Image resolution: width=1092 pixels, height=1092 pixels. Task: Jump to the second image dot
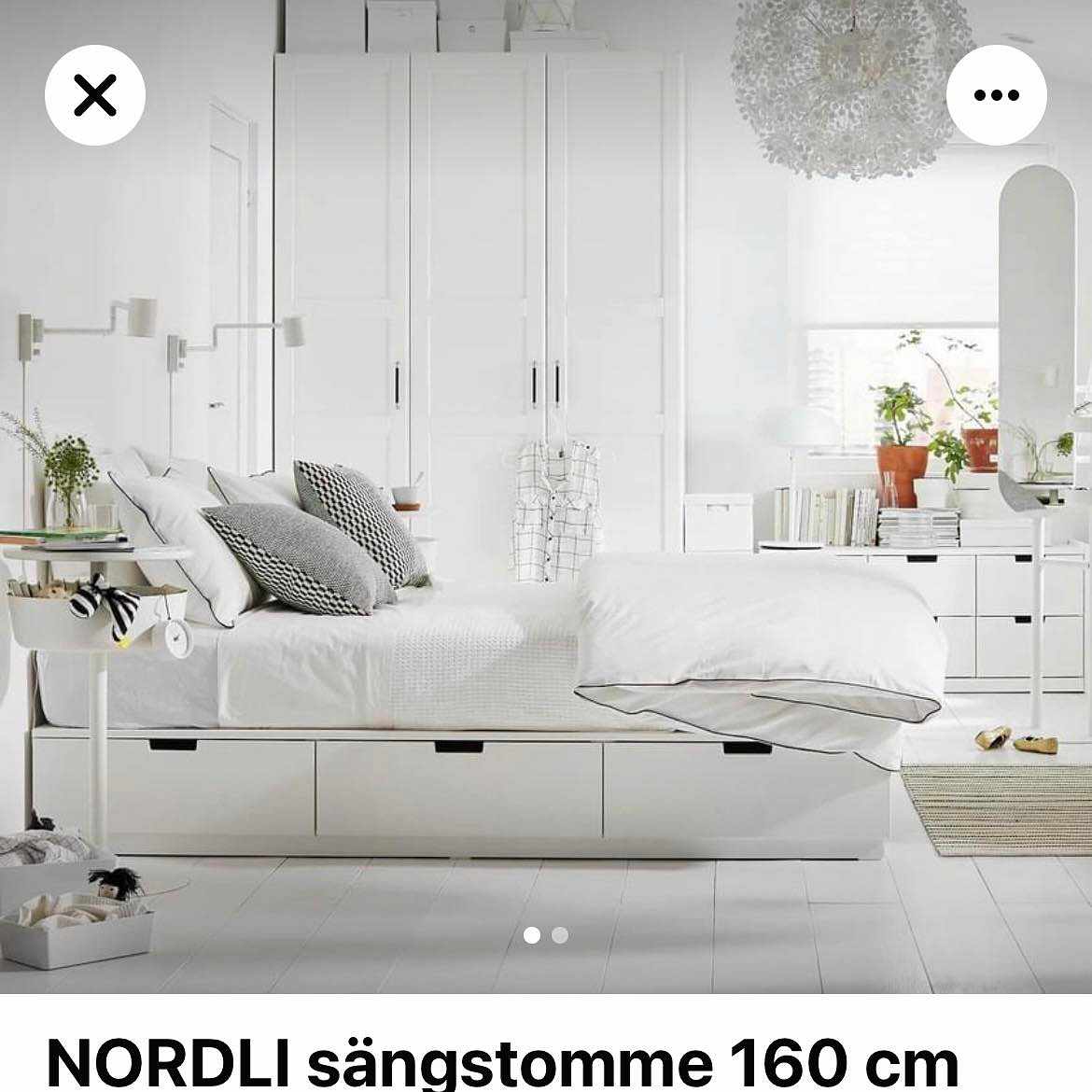(x=560, y=935)
